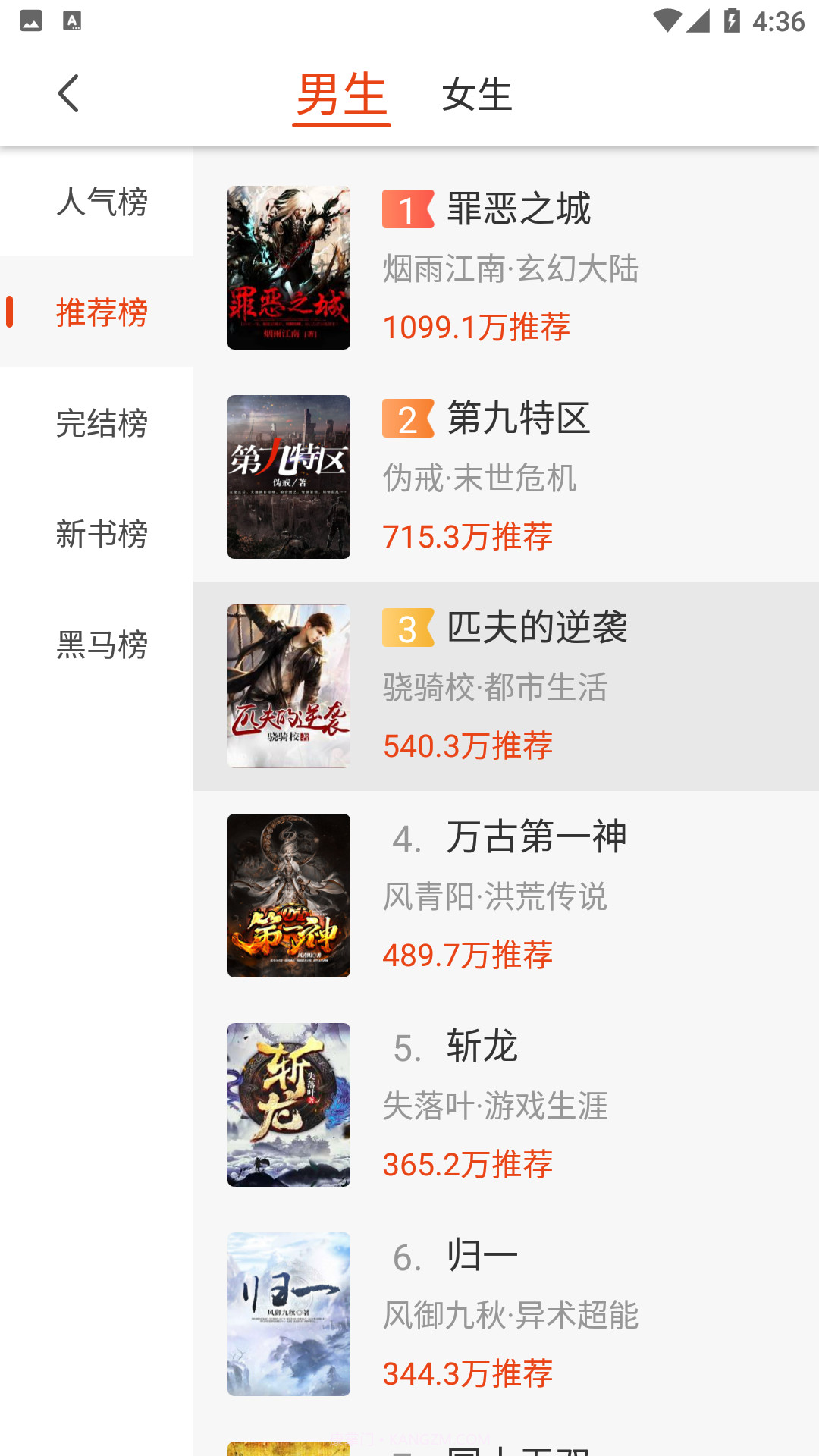Switch to the 女生 tab
The width and height of the screenshot is (819, 1456).
pyautogui.click(x=478, y=95)
